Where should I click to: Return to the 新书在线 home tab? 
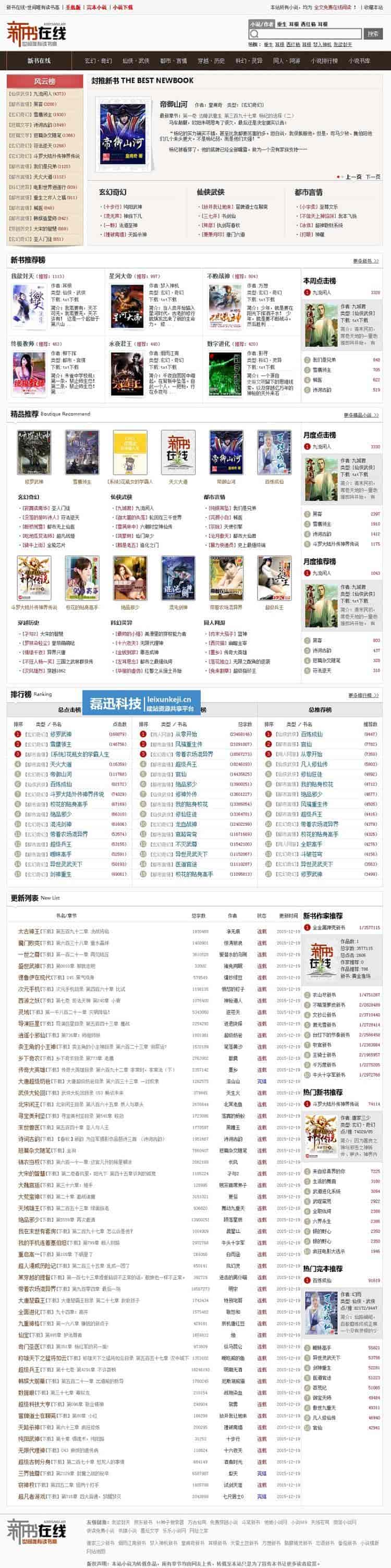[39, 61]
